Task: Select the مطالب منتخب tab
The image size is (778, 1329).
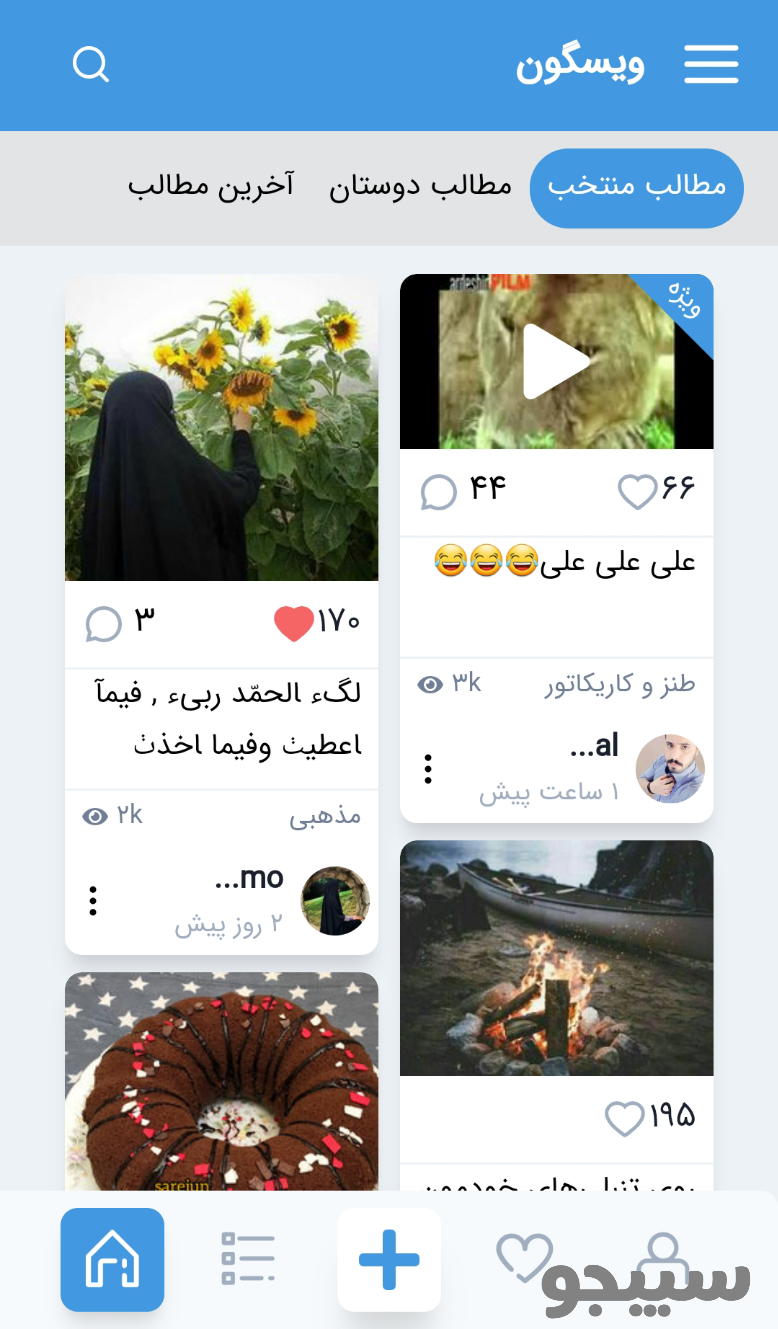Action: coord(637,188)
